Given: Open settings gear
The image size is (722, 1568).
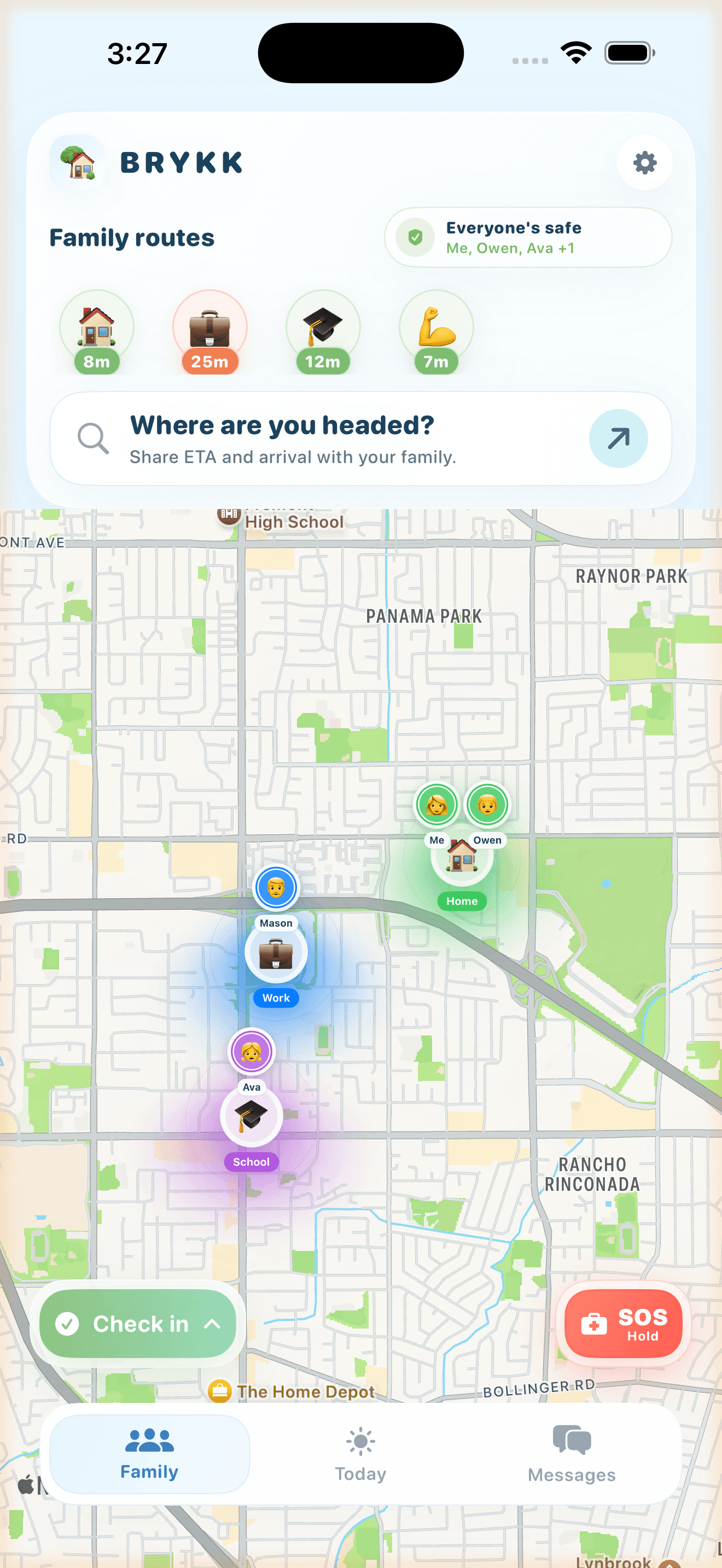Looking at the screenshot, I should tap(644, 162).
